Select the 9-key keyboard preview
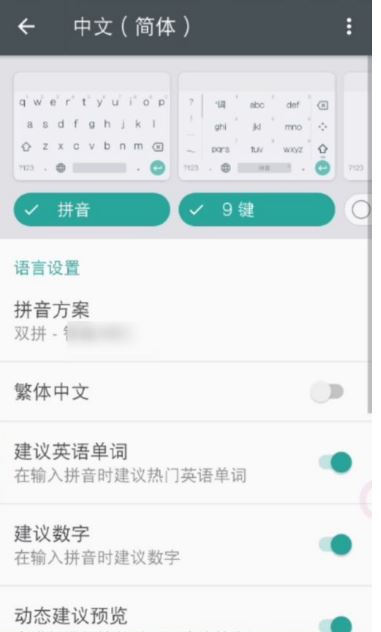381x632 pixels. [x=257, y=127]
